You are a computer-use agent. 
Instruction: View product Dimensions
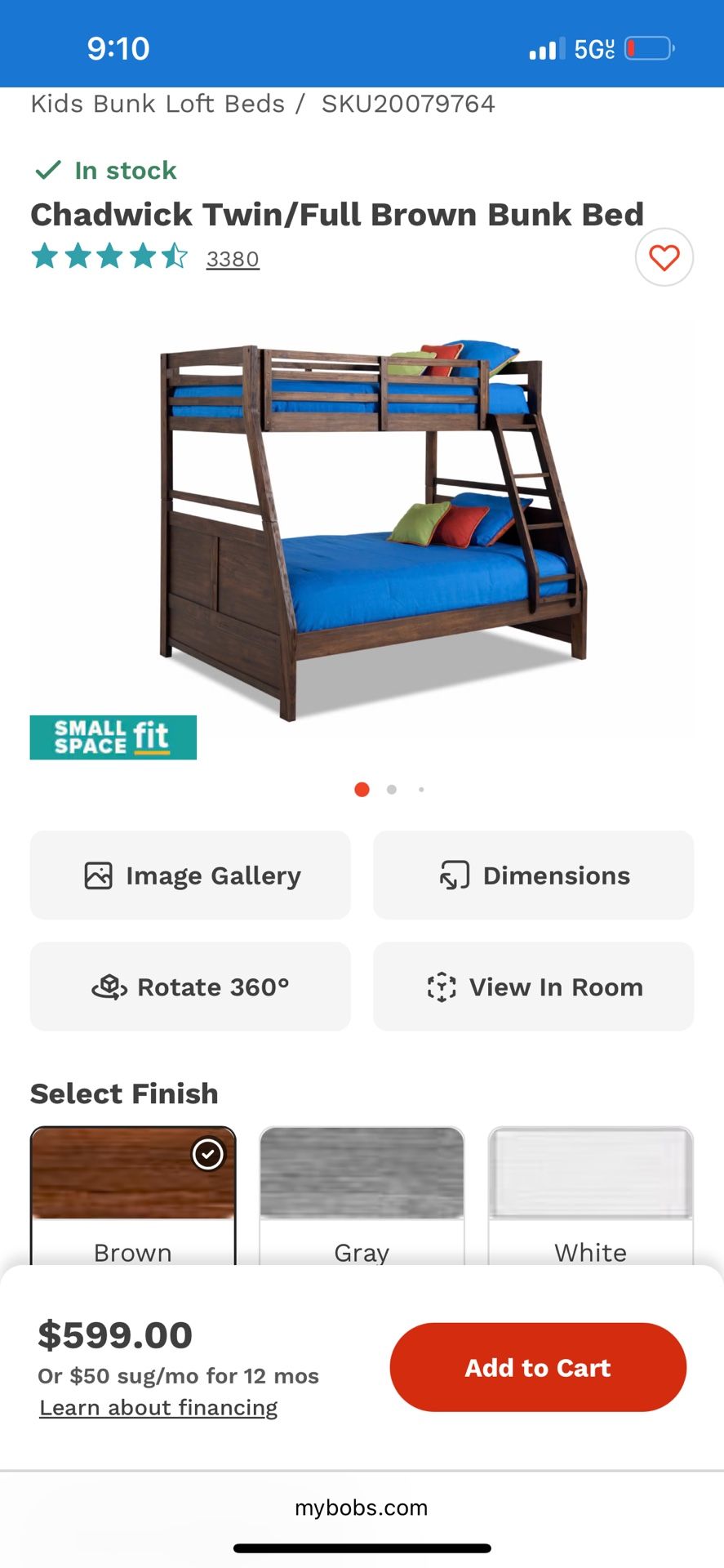533,875
